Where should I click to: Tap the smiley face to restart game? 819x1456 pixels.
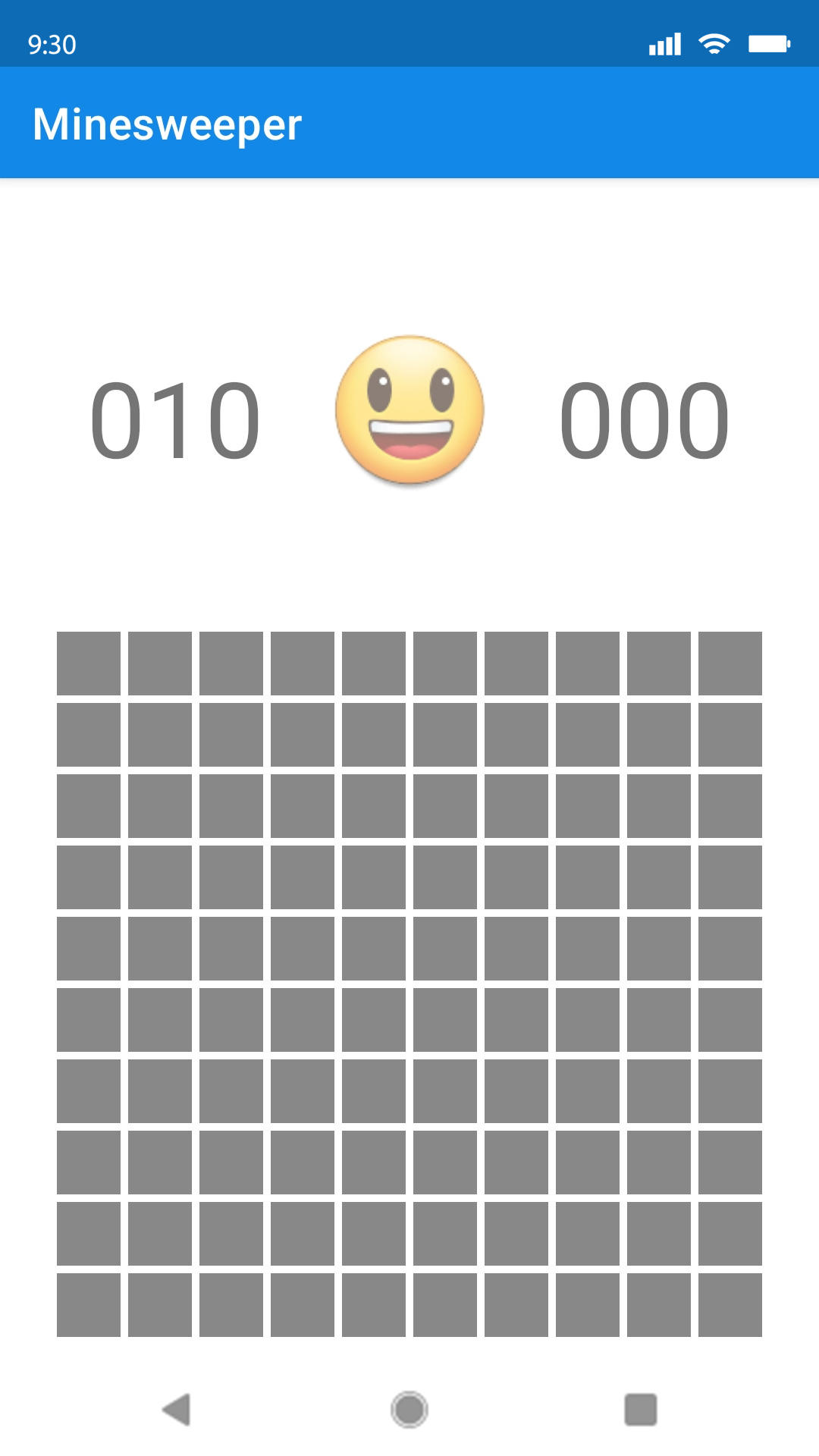[409, 409]
